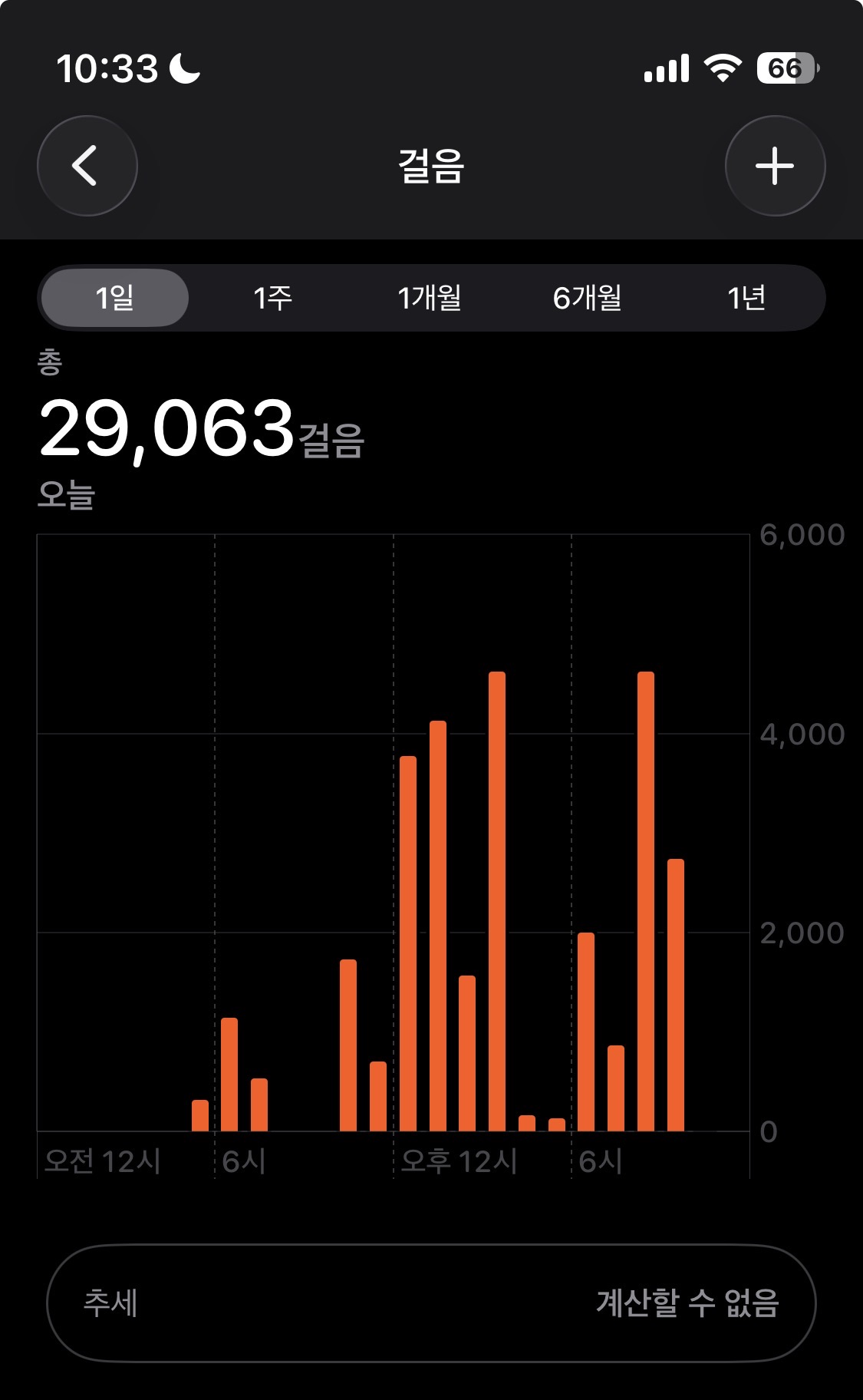Viewport: 863px width, 1400px height.
Task: Go back from the 걸음 screen
Action: (87, 166)
